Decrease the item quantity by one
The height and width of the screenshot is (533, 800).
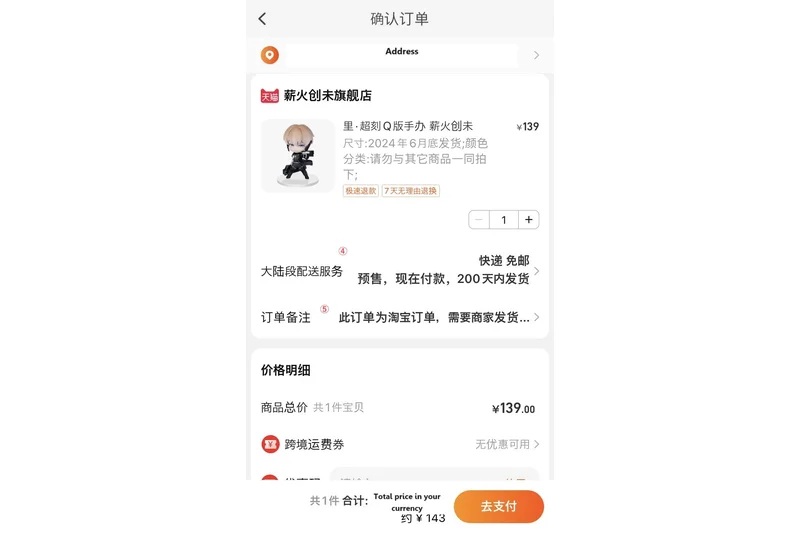click(479, 220)
